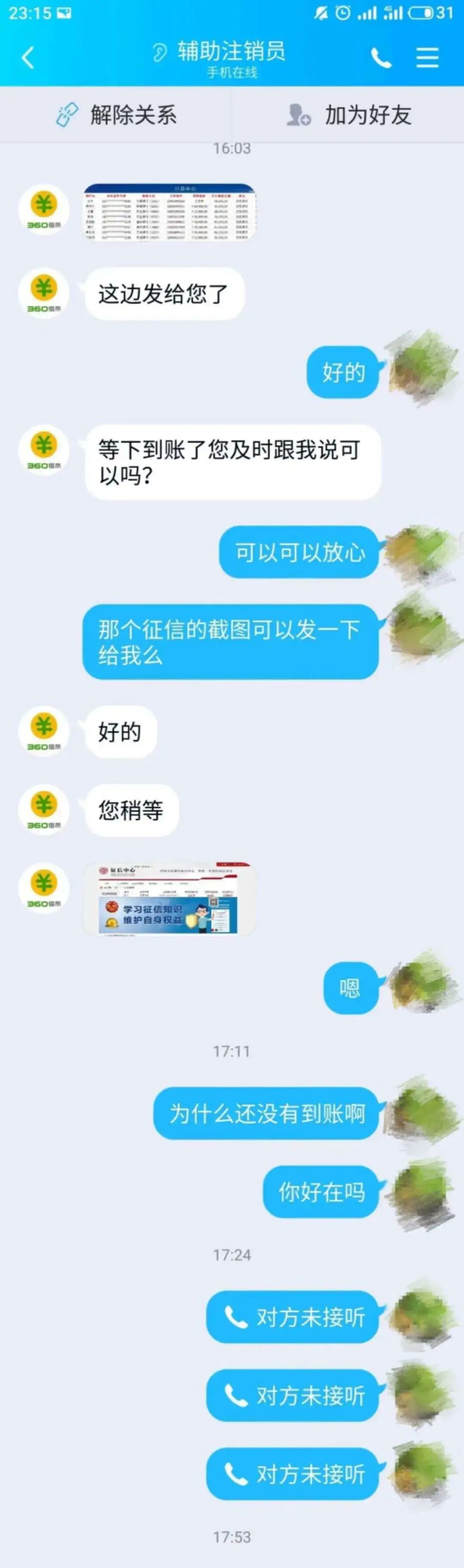Start a voice call with 辅助注销员
Image resolution: width=464 pixels, height=1568 pixels.
[x=381, y=58]
